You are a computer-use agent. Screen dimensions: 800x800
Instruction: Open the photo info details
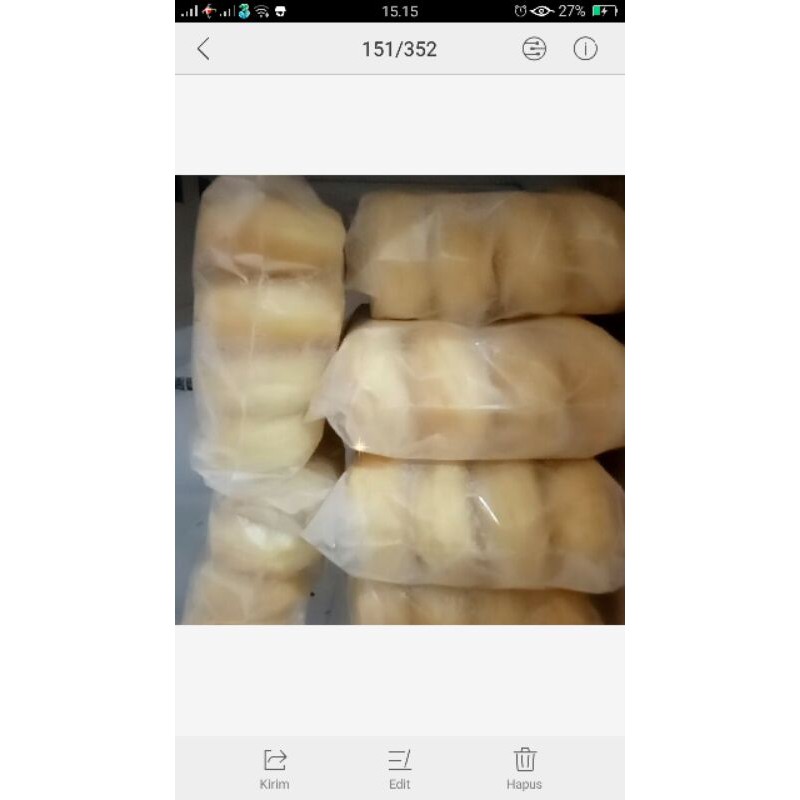pos(585,49)
